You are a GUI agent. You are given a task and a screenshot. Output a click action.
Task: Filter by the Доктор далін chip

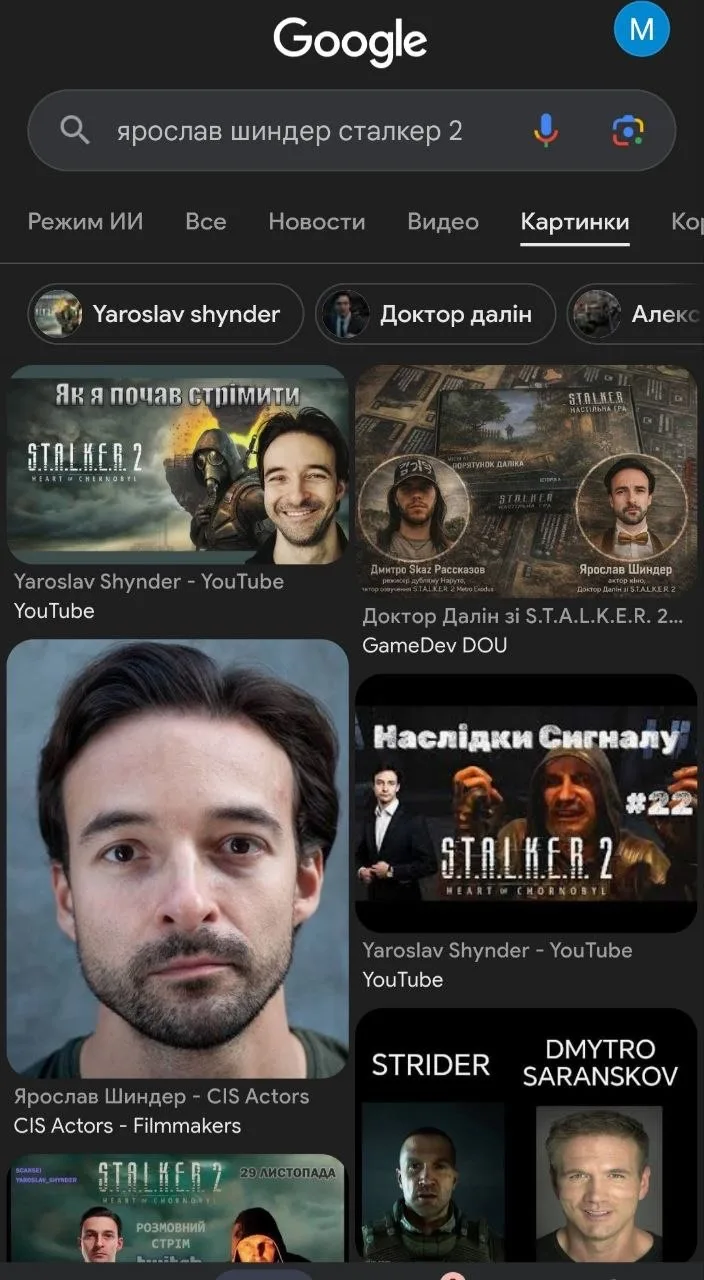pos(436,314)
